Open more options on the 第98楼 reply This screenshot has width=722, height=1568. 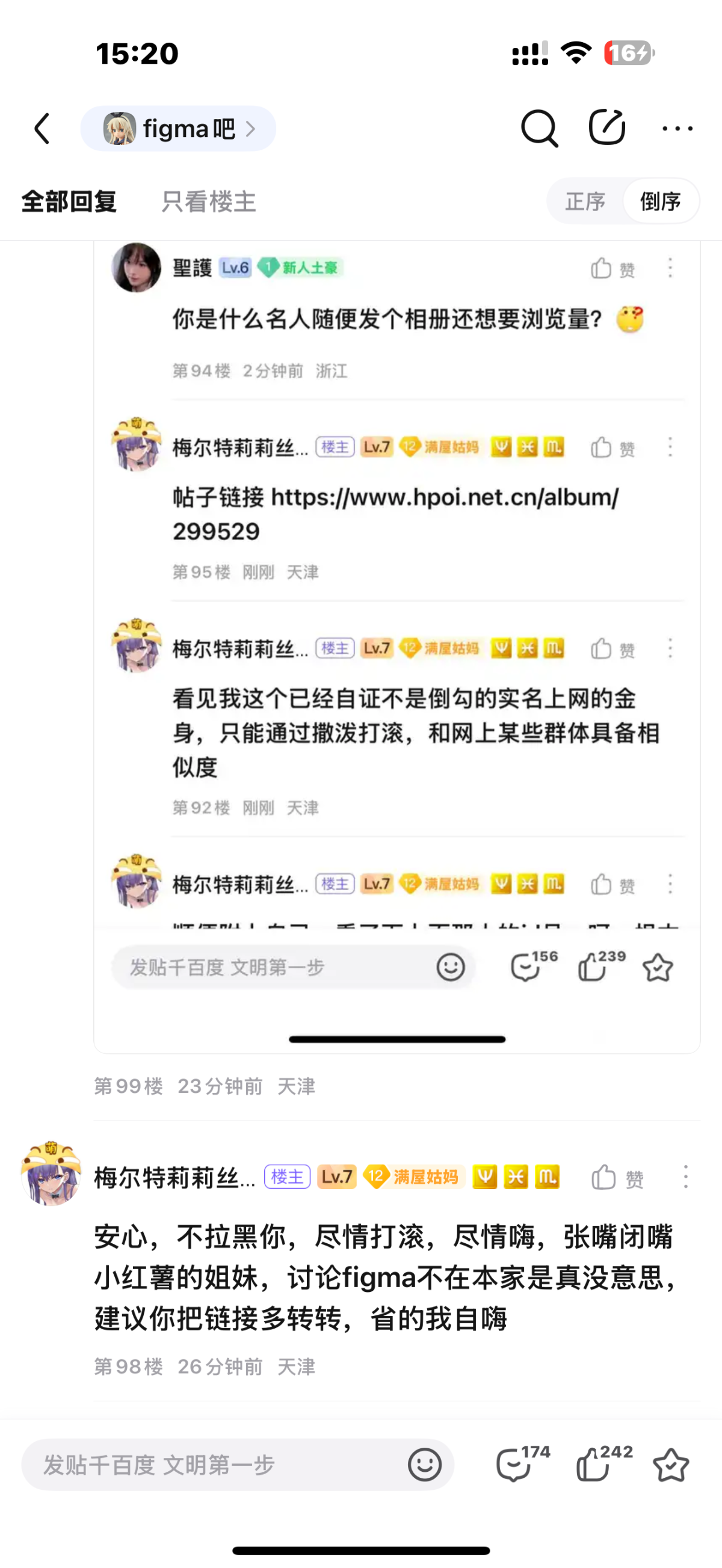[x=685, y=1177]
